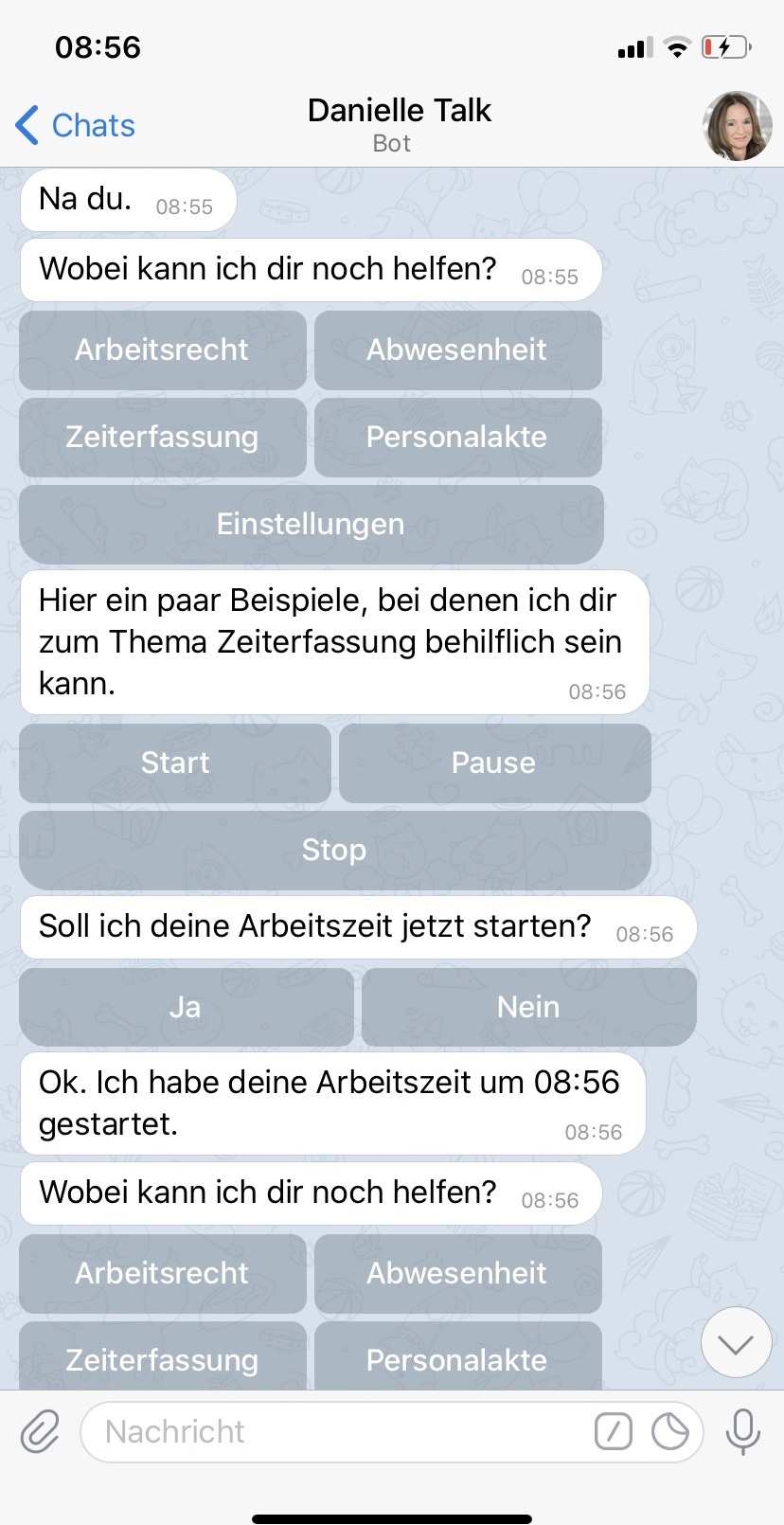The width and height of the screenshot is (784, 1525).
Task: Answer Ja to starting work time
Action: tap(186, 1007)
